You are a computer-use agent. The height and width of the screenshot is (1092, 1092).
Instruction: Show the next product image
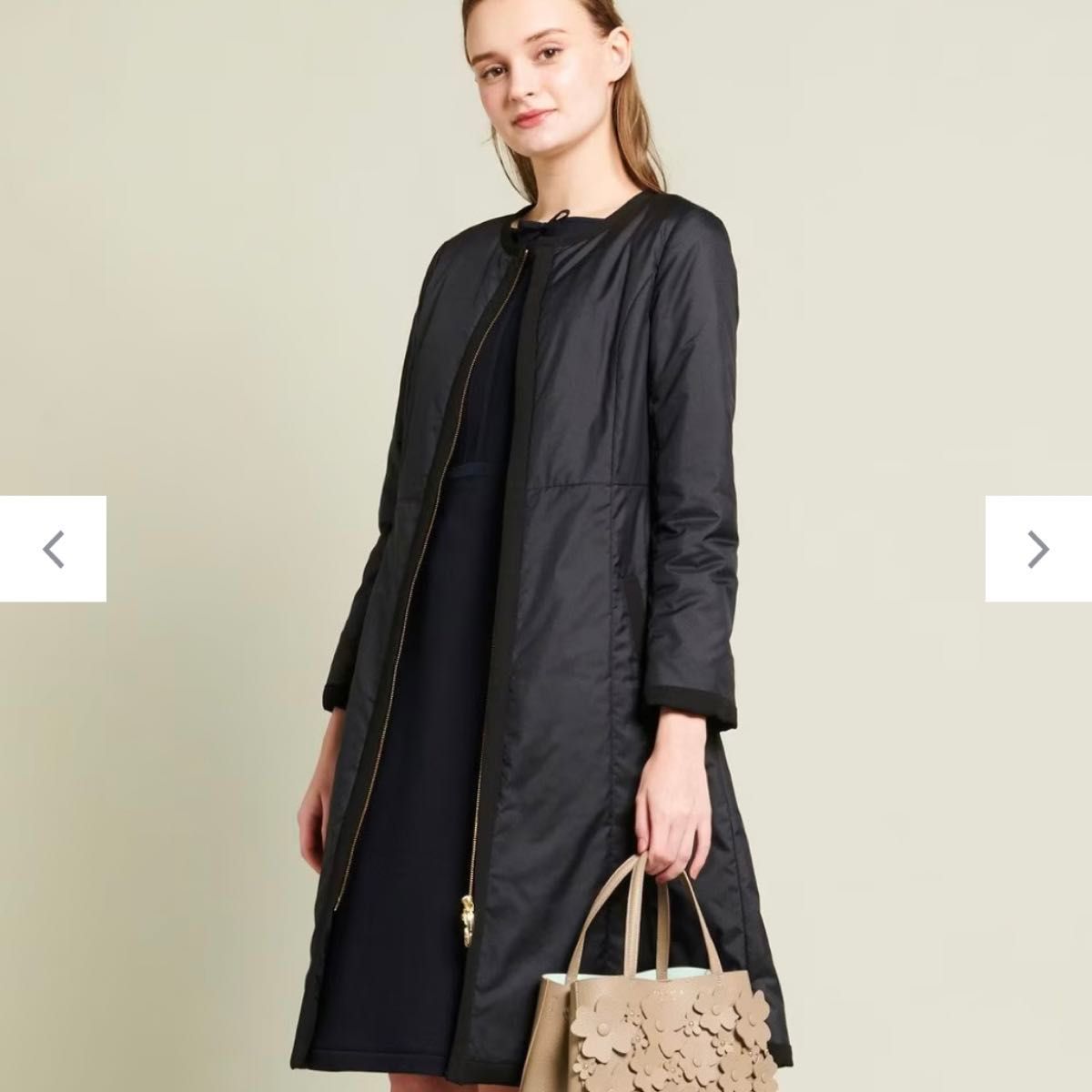point(1038,549)
